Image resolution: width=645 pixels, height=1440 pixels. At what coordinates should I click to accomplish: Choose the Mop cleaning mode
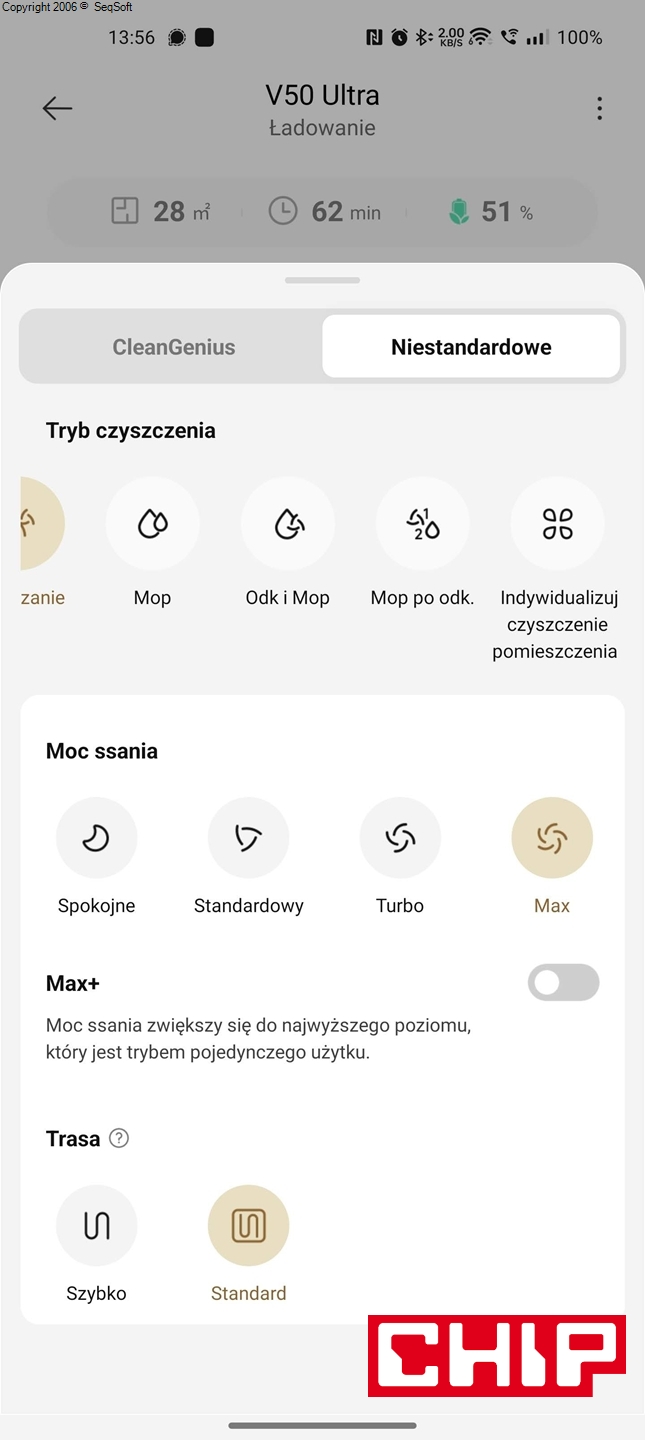click(x=152, y=524)
